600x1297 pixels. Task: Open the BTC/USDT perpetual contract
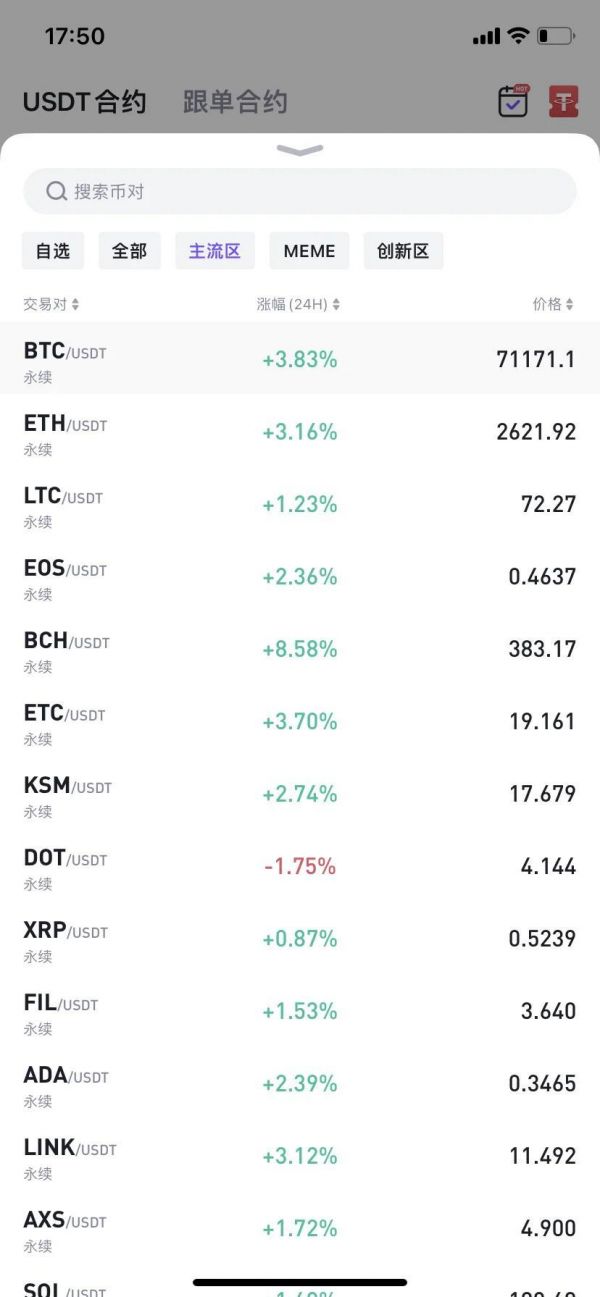pyautogui.click(x=300, y=359)
